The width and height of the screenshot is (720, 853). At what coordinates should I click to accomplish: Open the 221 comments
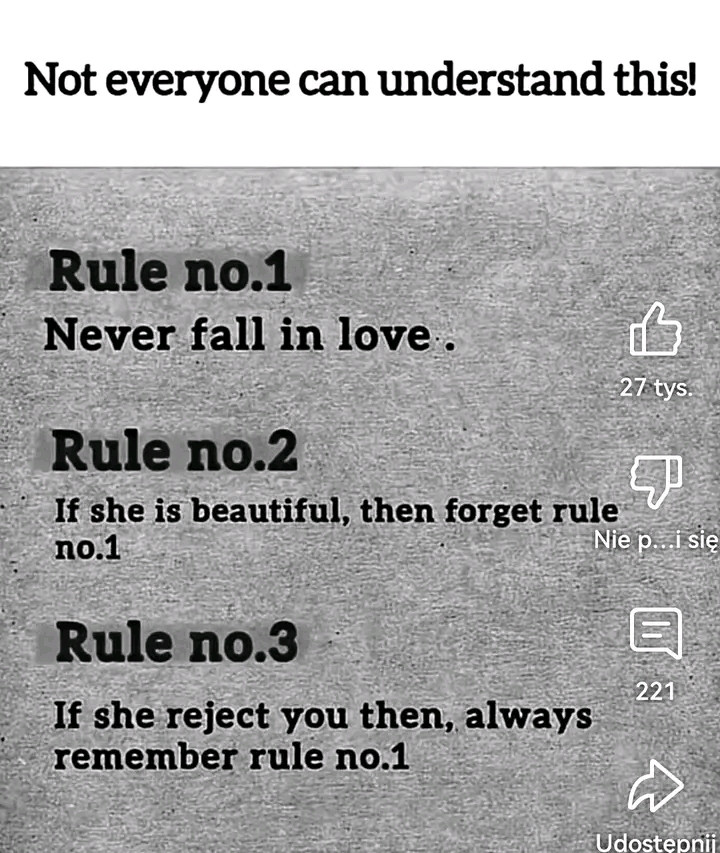[655, 634]
